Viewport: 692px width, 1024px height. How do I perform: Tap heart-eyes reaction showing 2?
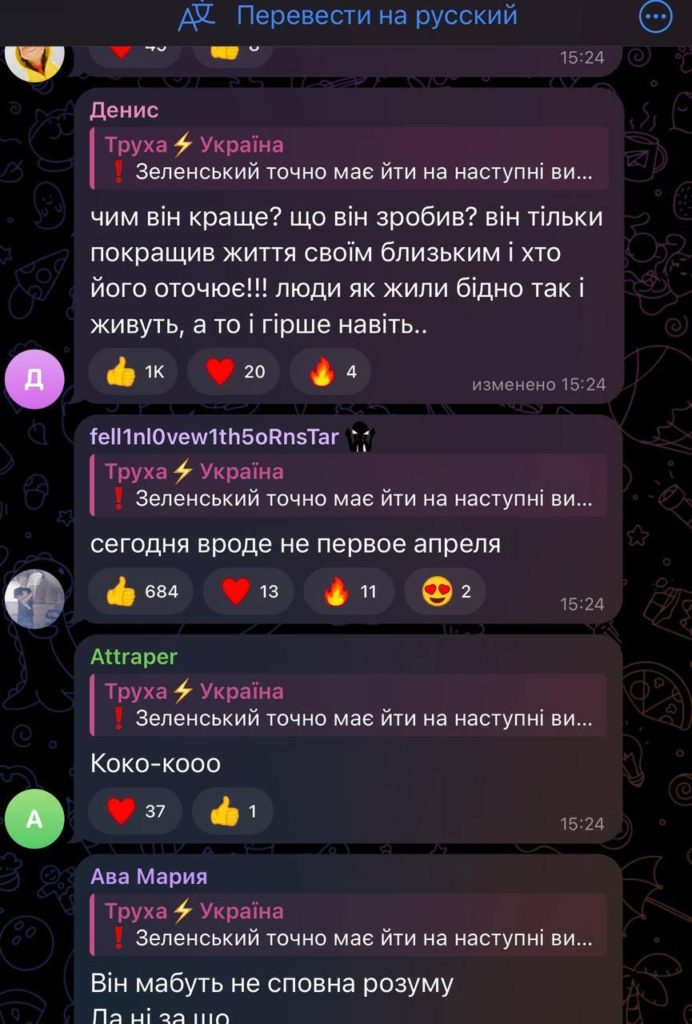(x=445, y=591)
